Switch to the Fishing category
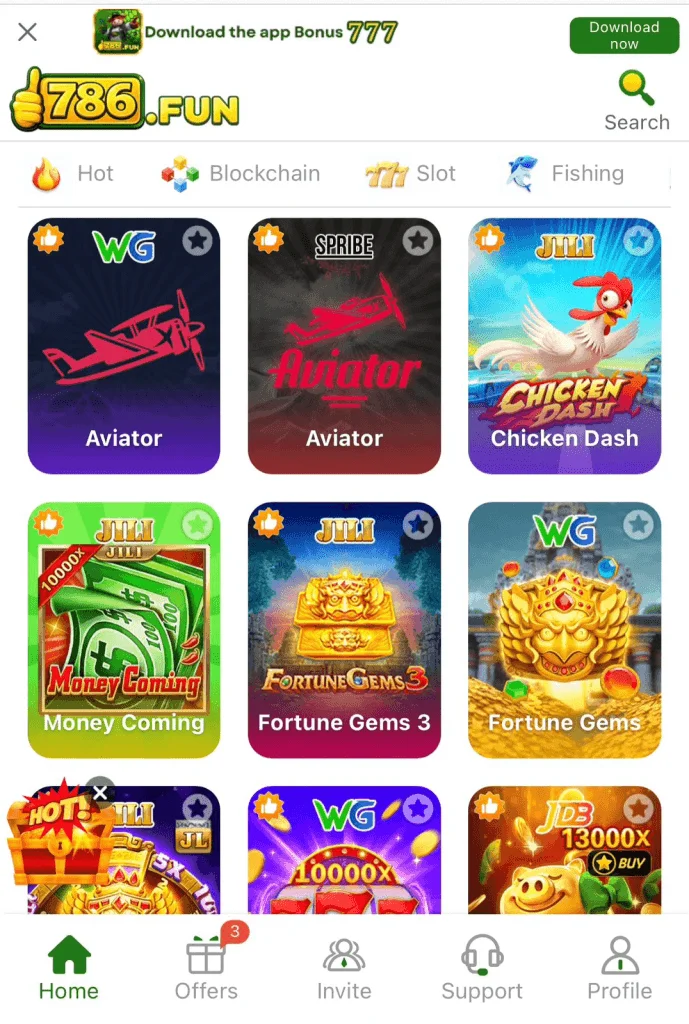The image size is (689, 1024). click(x=566, y=174)
